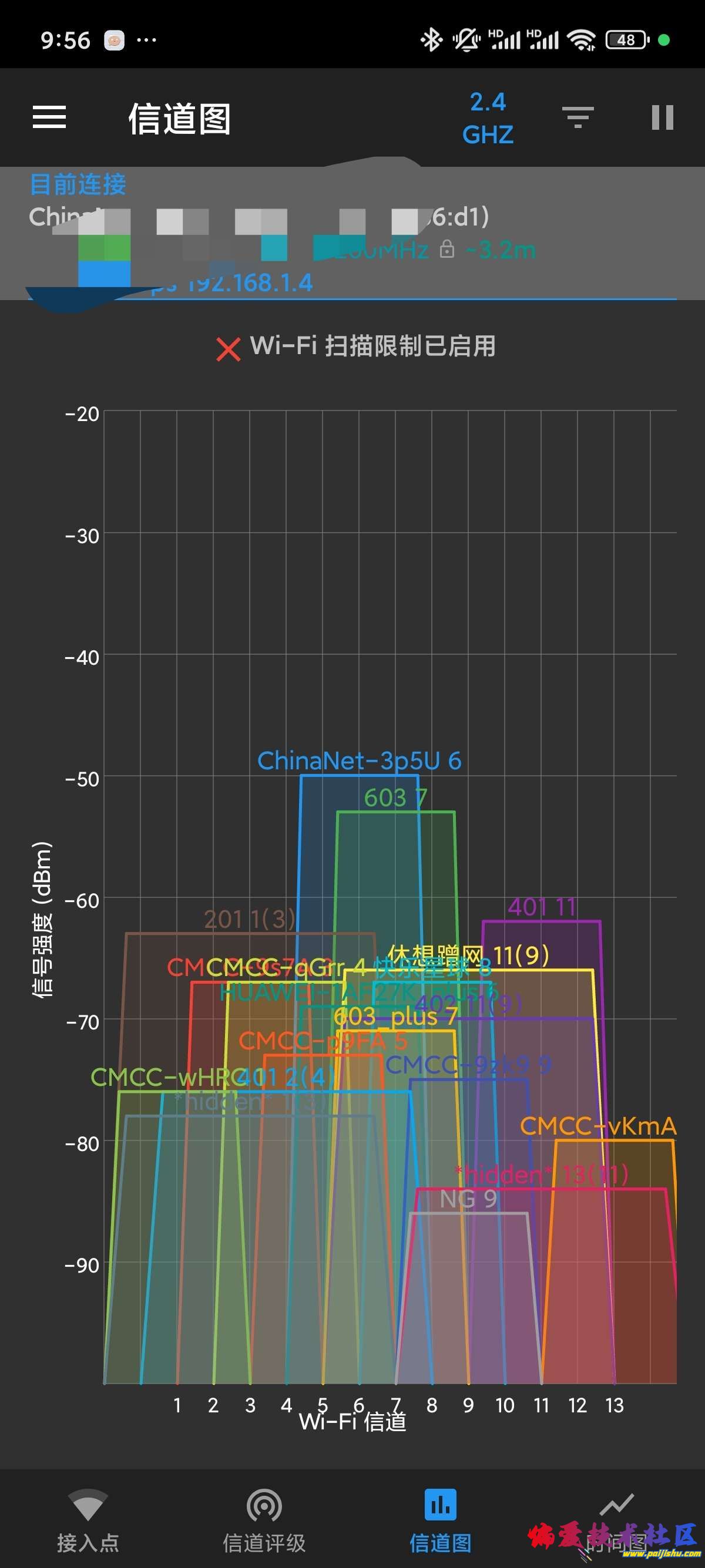Toggle the frequency band to 5 GHz
This screenshot has width=705, height=1568.
488,118
